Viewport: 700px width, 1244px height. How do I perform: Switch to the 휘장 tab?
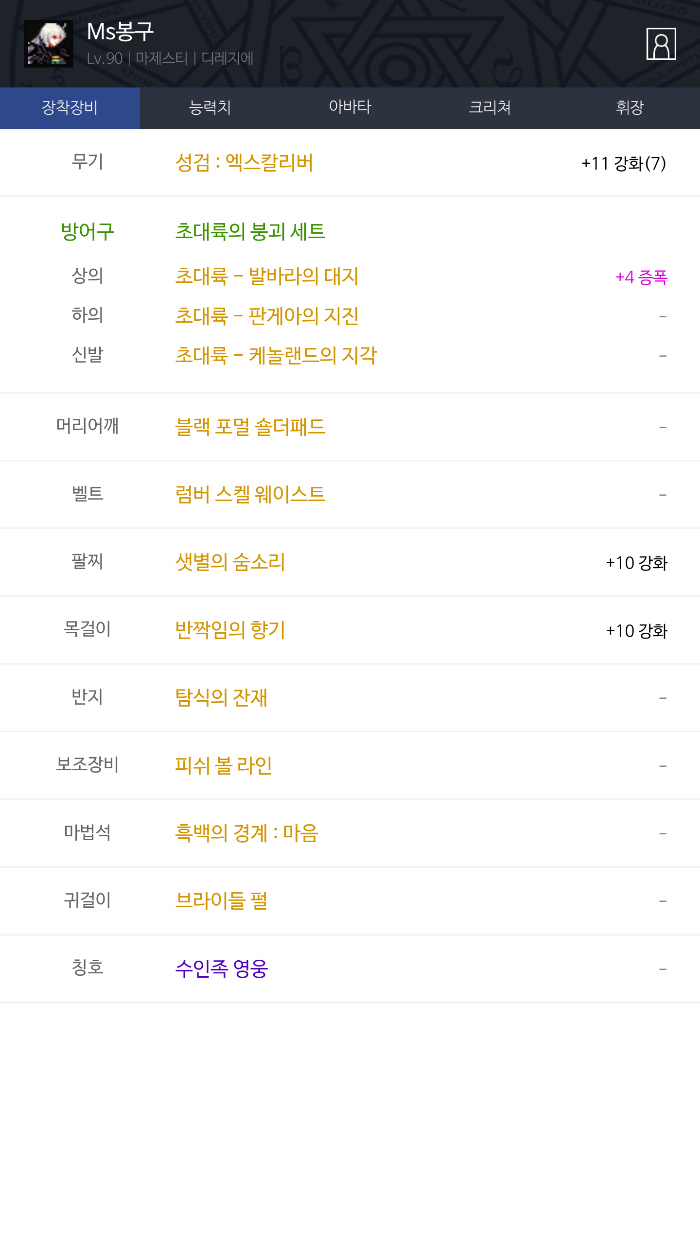(630, 108)
